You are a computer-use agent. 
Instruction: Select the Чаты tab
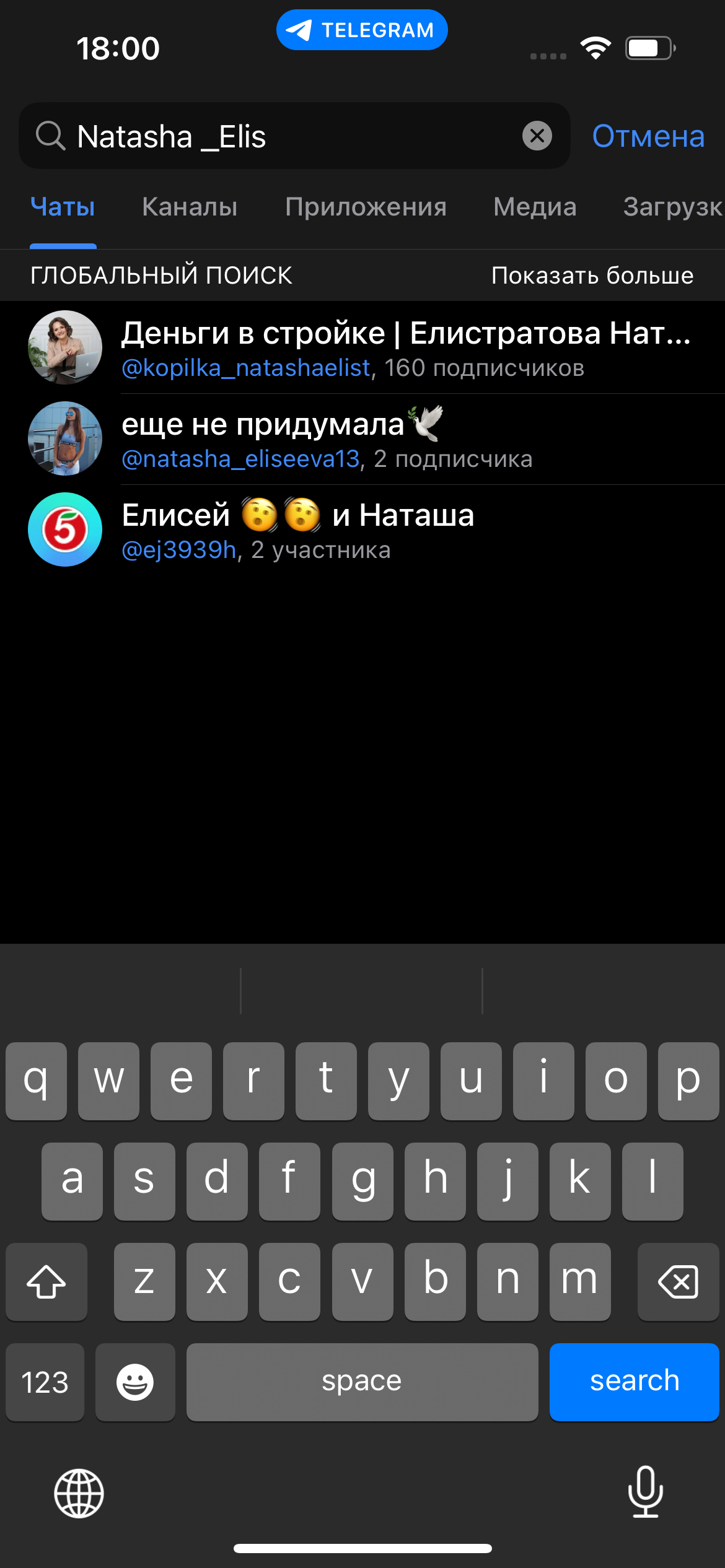[63, 207]
